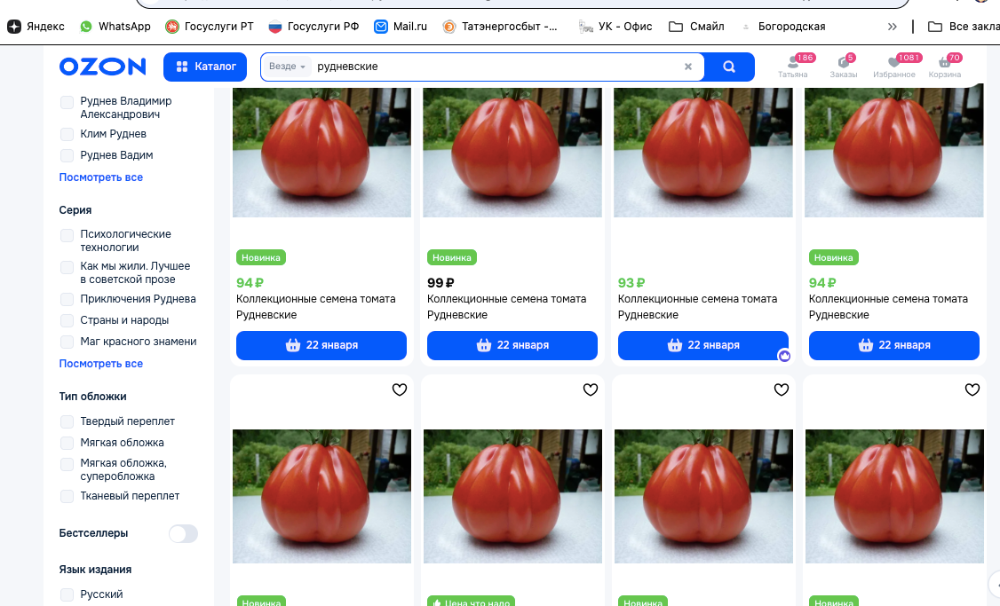Open the WhatsApp bookmark
1000x606 pixels.
115,26
